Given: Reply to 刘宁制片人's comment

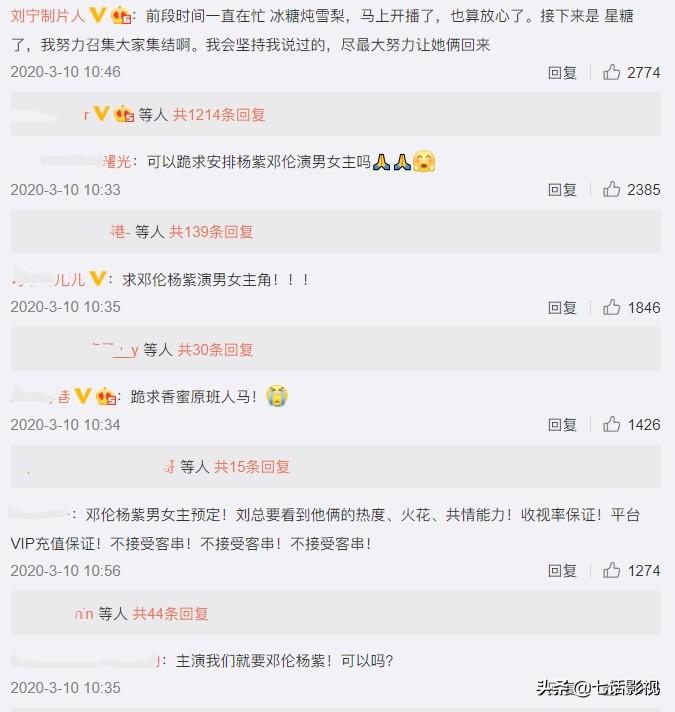Looking at the screenshot, I should (x=562, y=72).
